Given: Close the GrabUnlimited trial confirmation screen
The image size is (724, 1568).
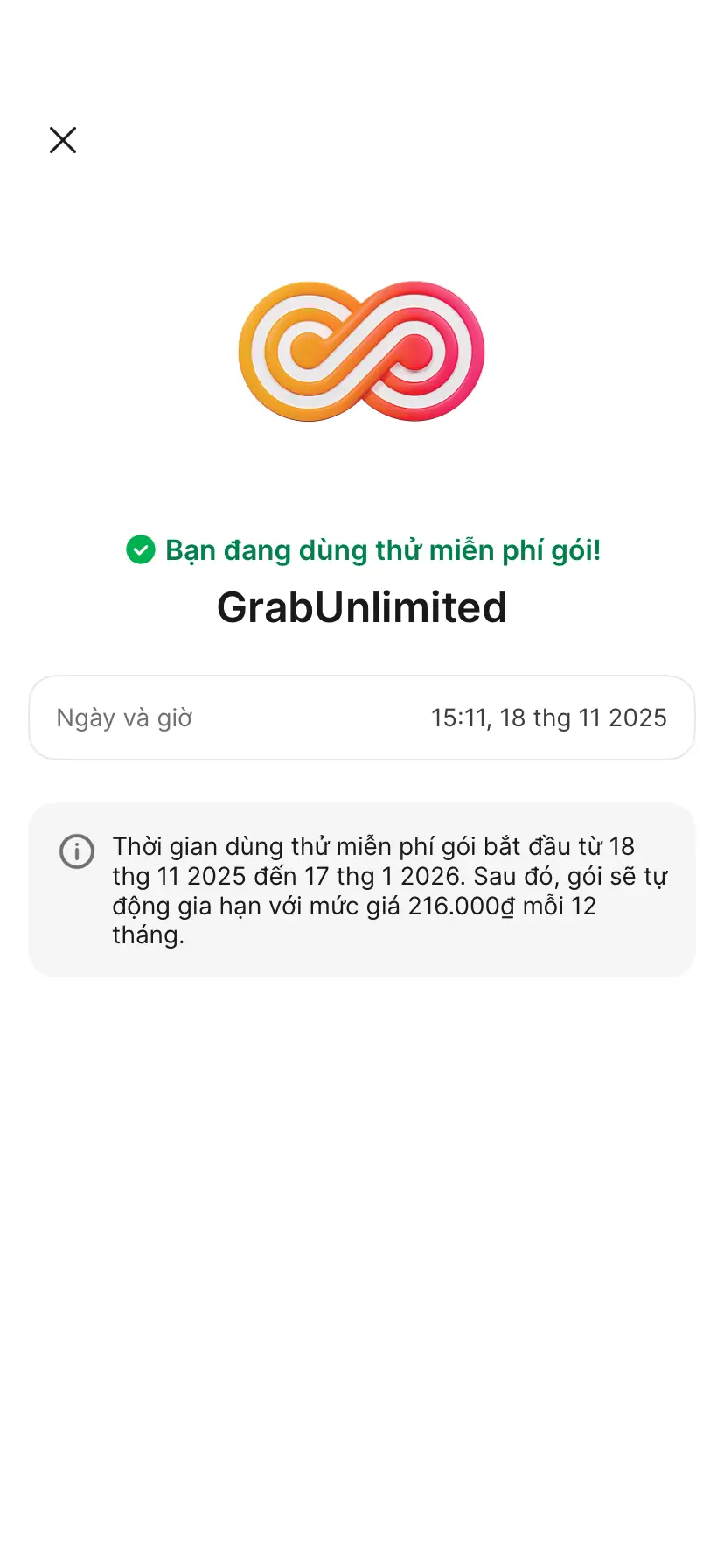Looking at the screenshot, I should click(x=63, y=140).
